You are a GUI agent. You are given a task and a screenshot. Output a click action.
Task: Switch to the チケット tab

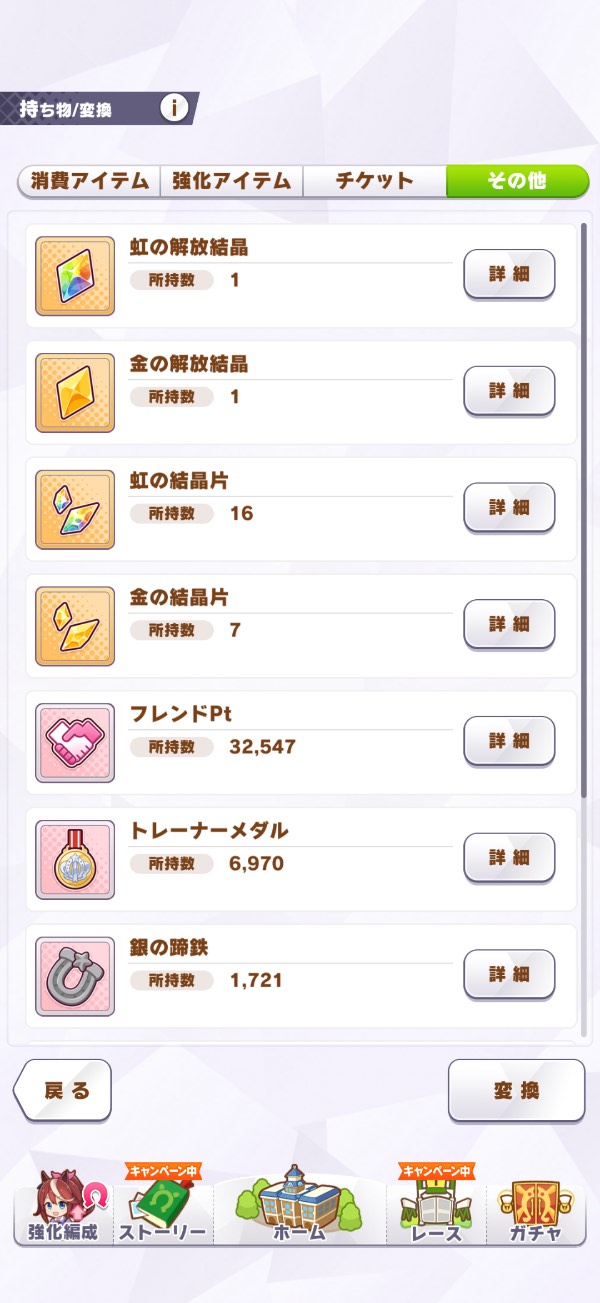[374, 181]
